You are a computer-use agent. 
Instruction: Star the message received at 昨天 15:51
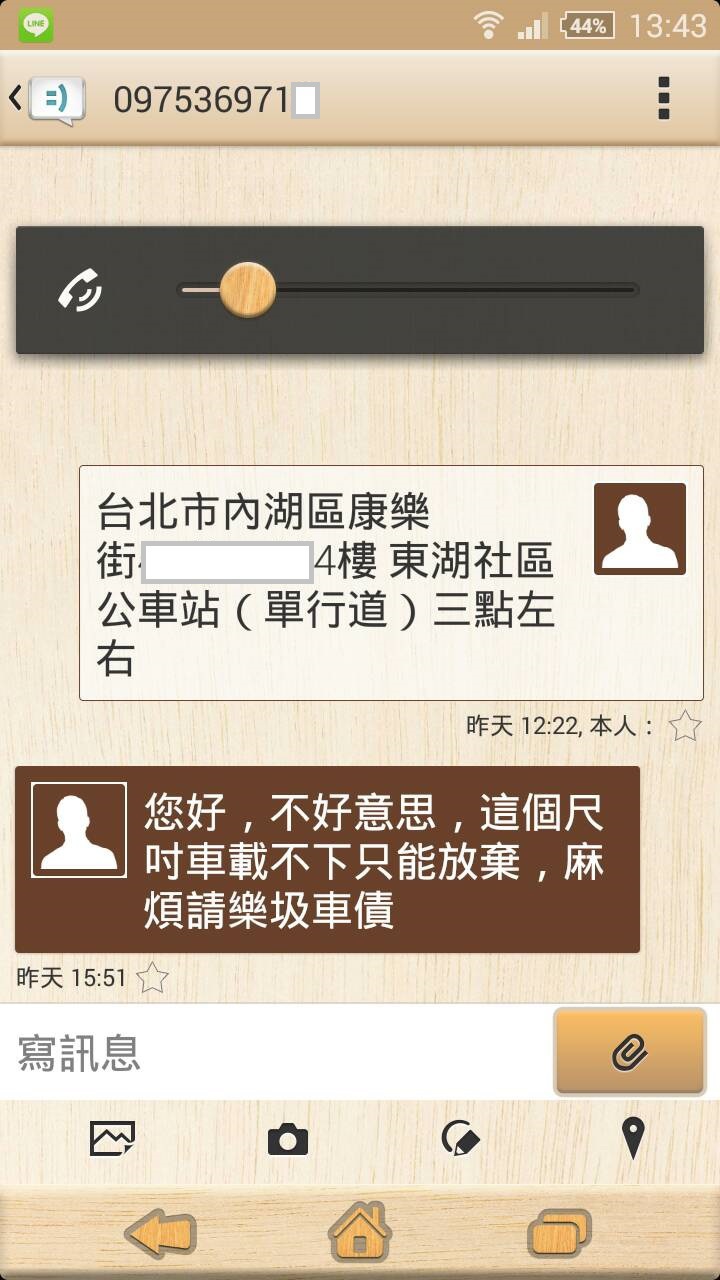click(152, 977)
